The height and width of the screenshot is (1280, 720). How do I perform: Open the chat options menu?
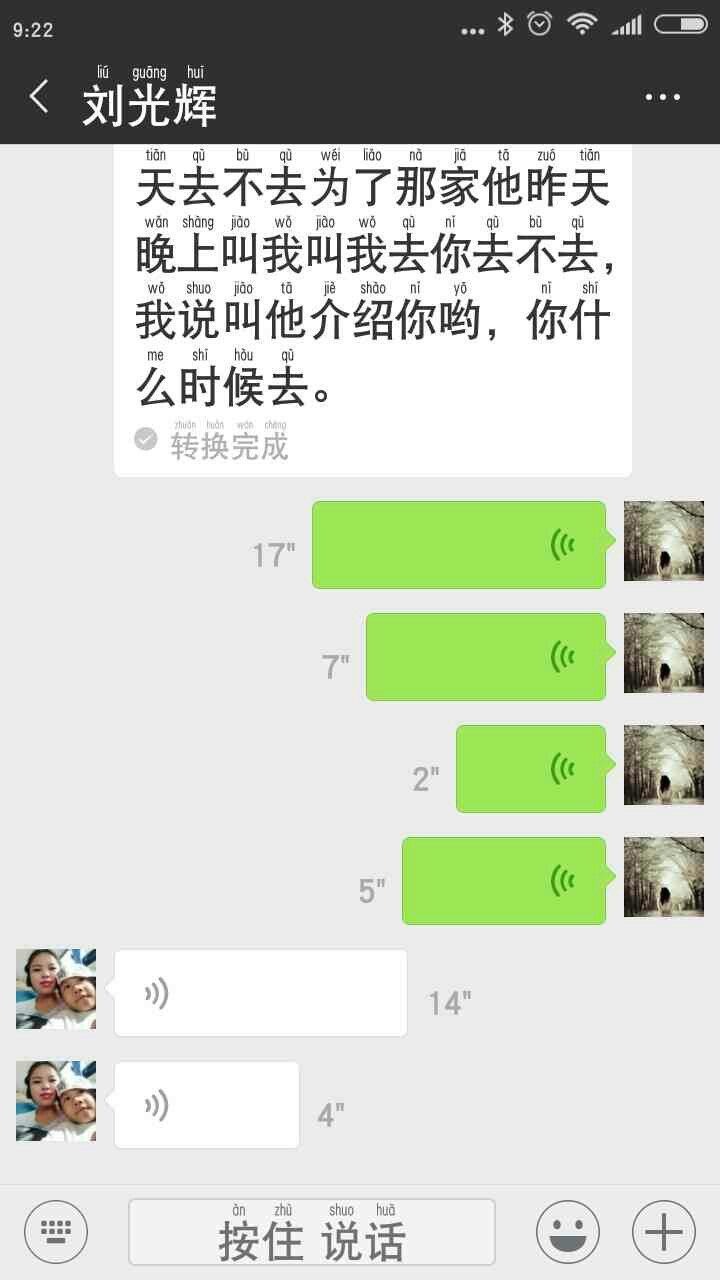pyautogui.click(x=662, y=97)
